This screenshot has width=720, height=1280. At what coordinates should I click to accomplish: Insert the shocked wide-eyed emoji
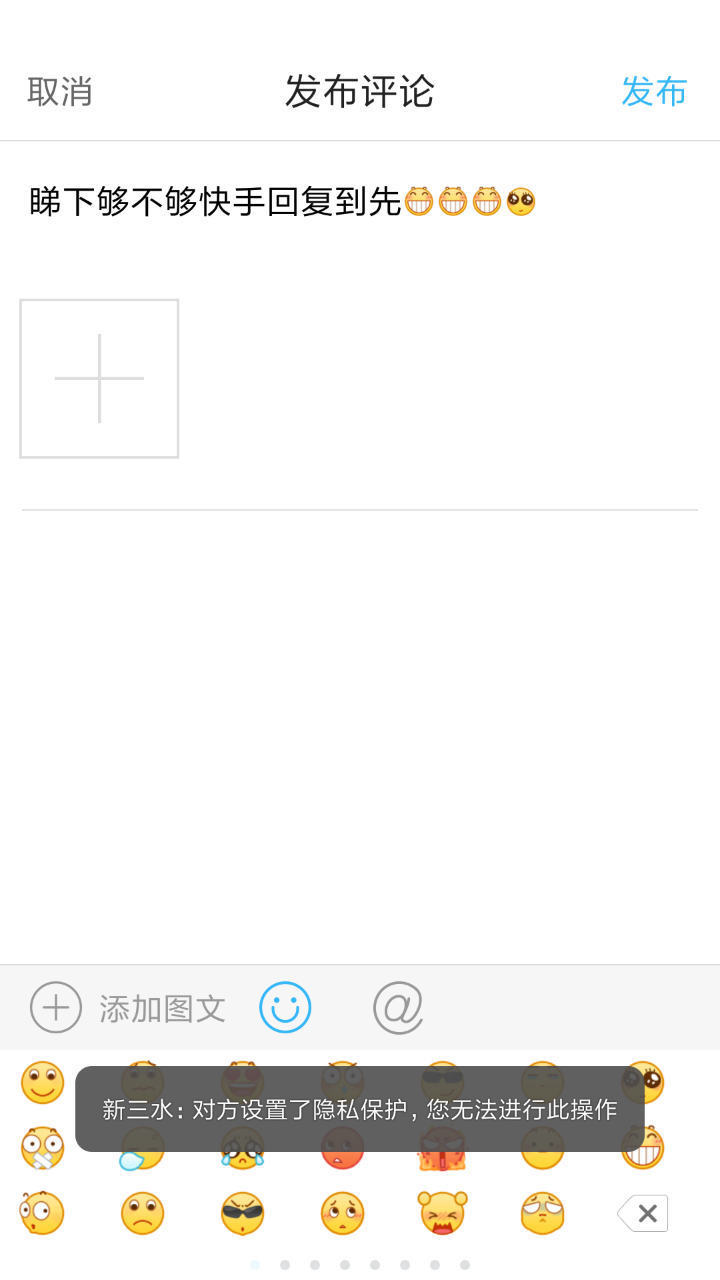42,1214
